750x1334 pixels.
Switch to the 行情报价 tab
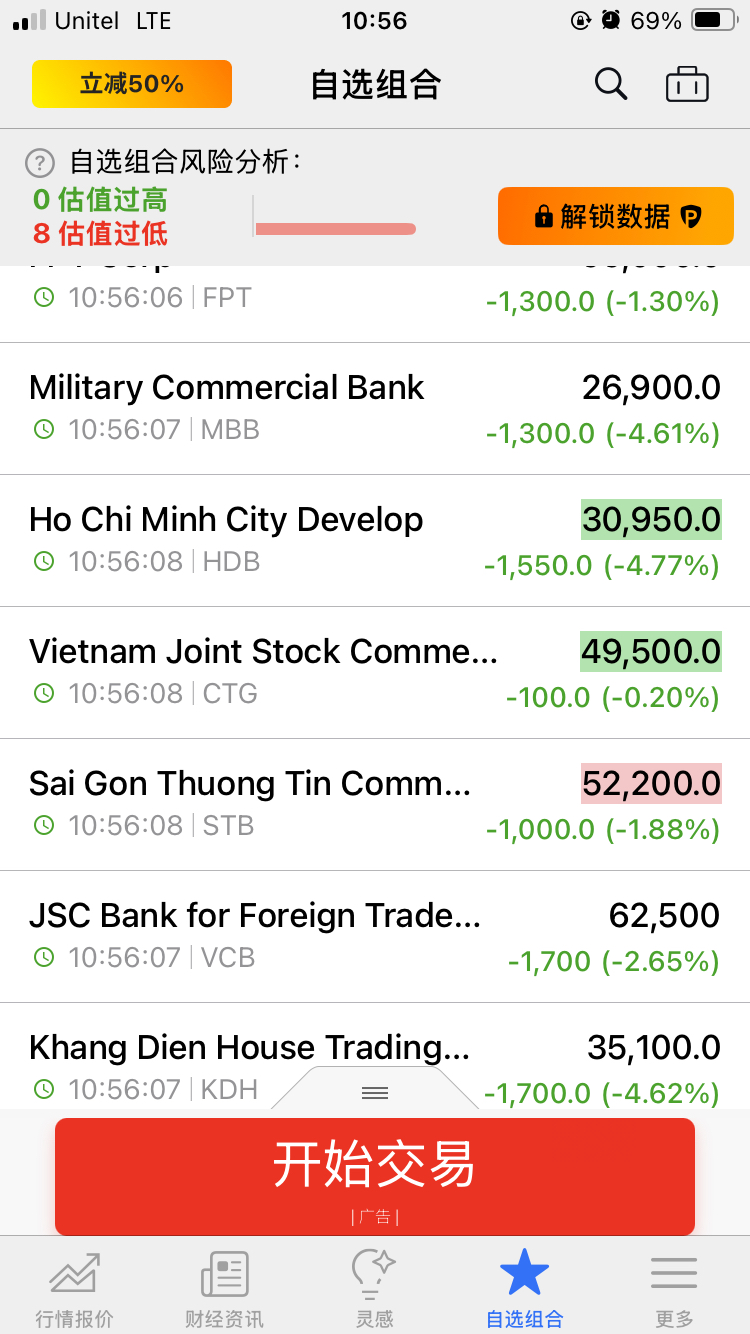(75, 1289)
